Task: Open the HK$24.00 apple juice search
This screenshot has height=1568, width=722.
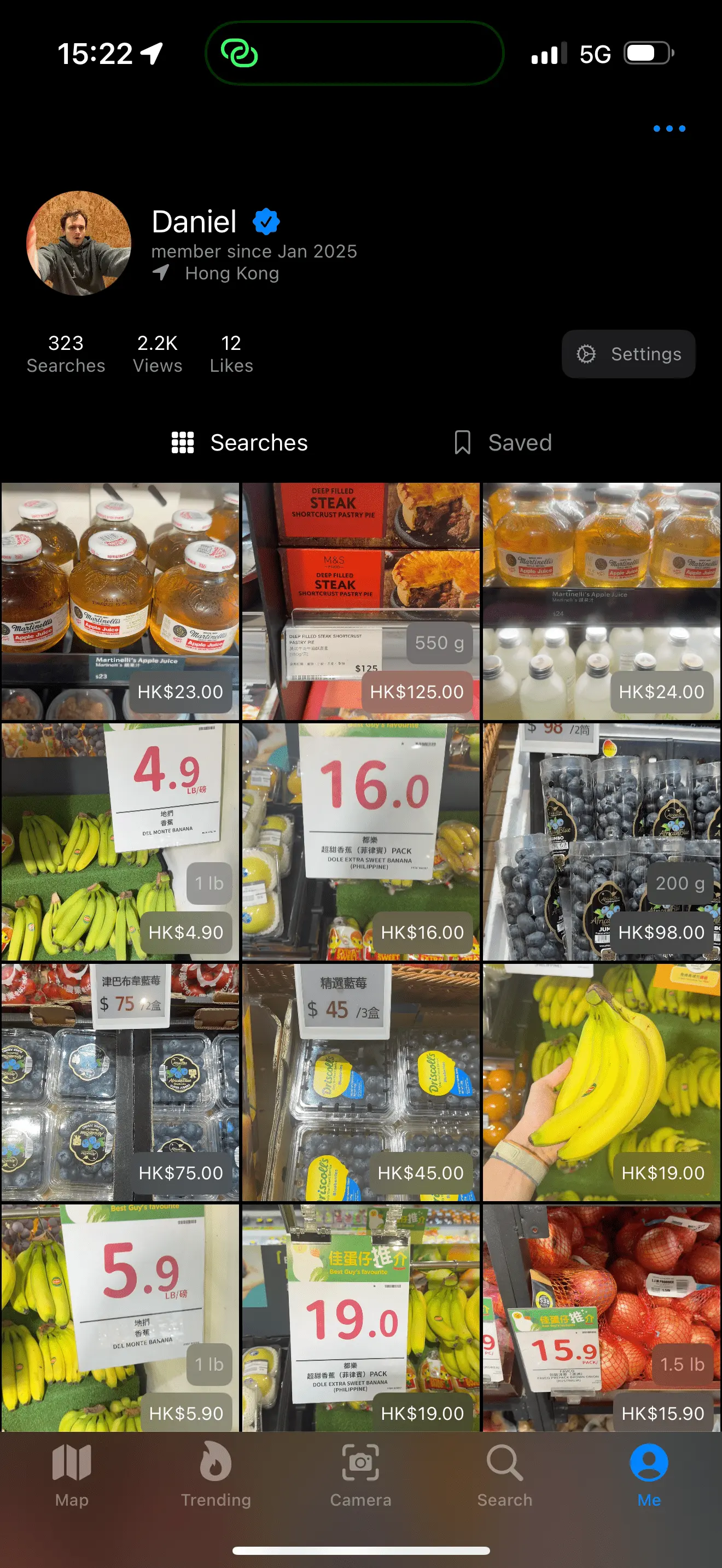Action: point(602,601)
